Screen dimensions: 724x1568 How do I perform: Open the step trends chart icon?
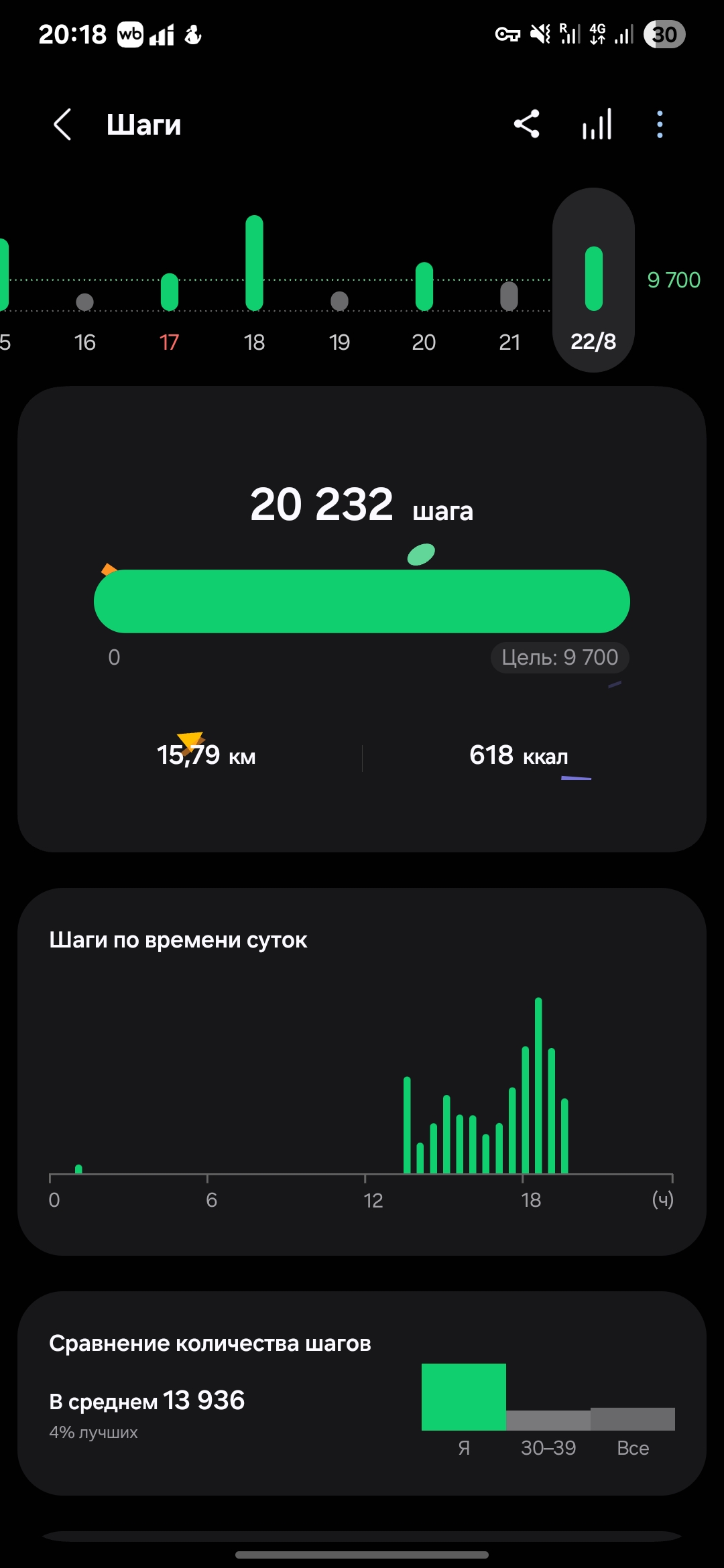tap(597, 124)
